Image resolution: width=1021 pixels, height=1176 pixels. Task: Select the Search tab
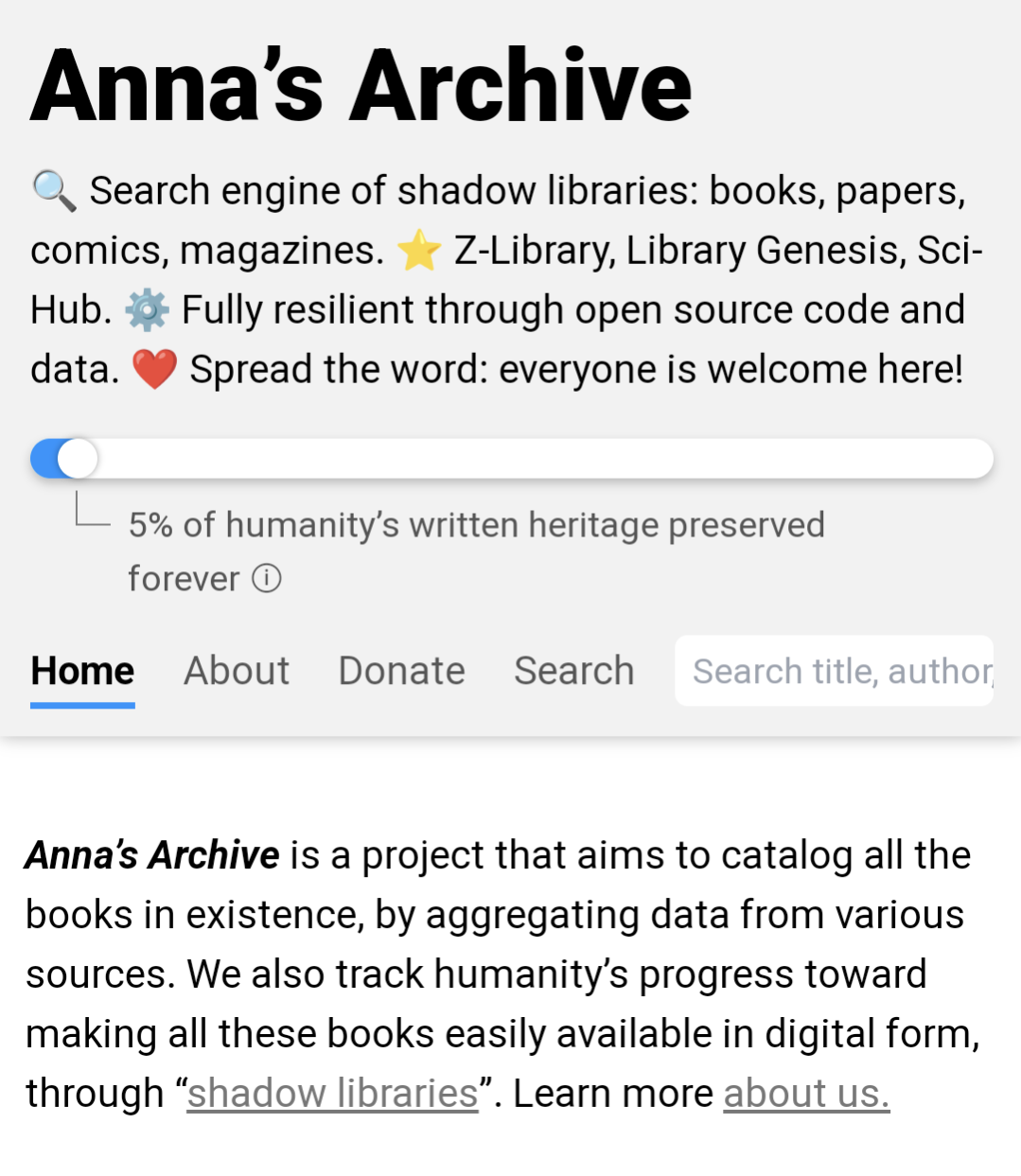click(x=573, y=671)
